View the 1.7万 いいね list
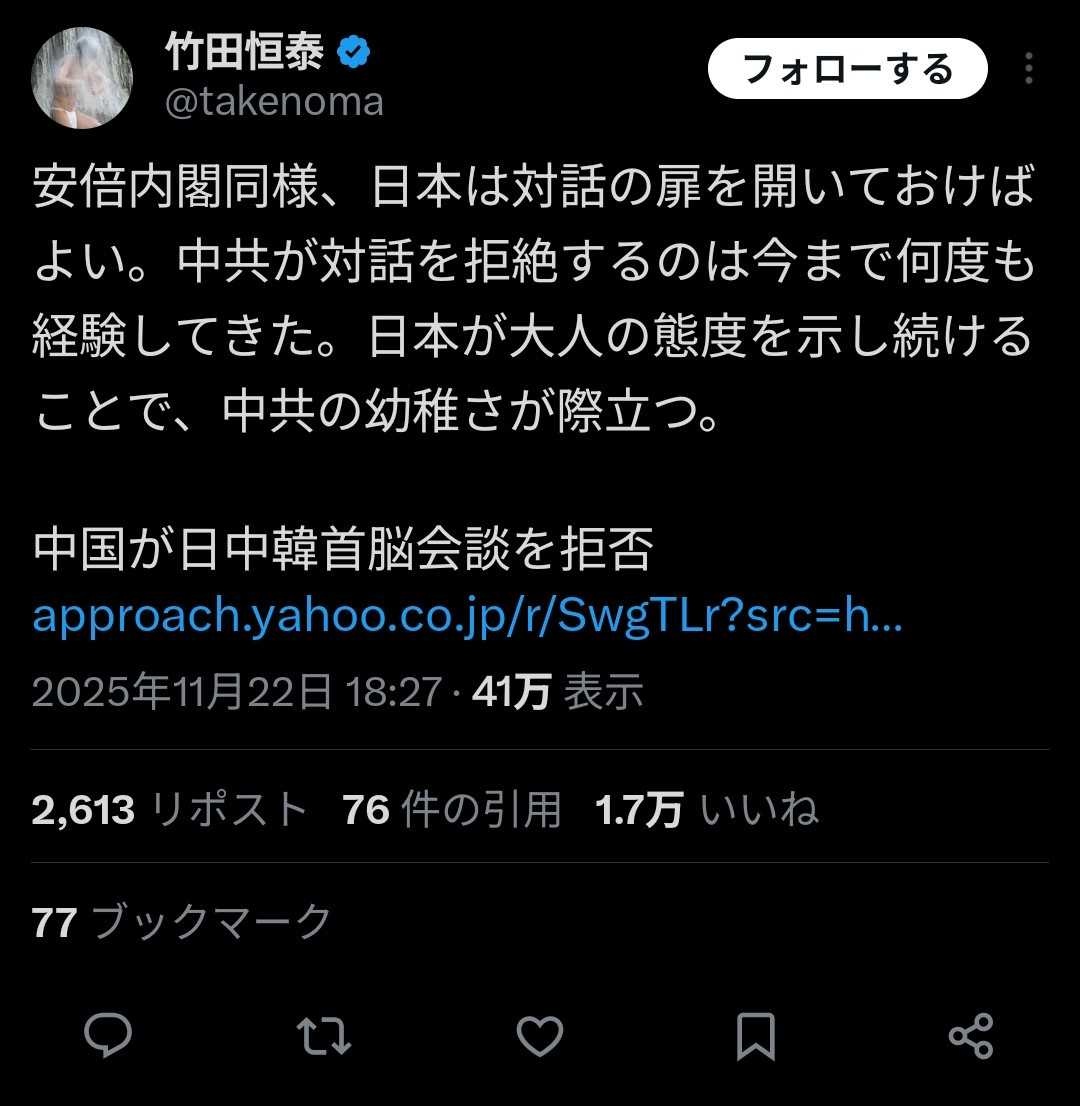Screen dimensions: 1080x1106 click(x=706, y=809)
